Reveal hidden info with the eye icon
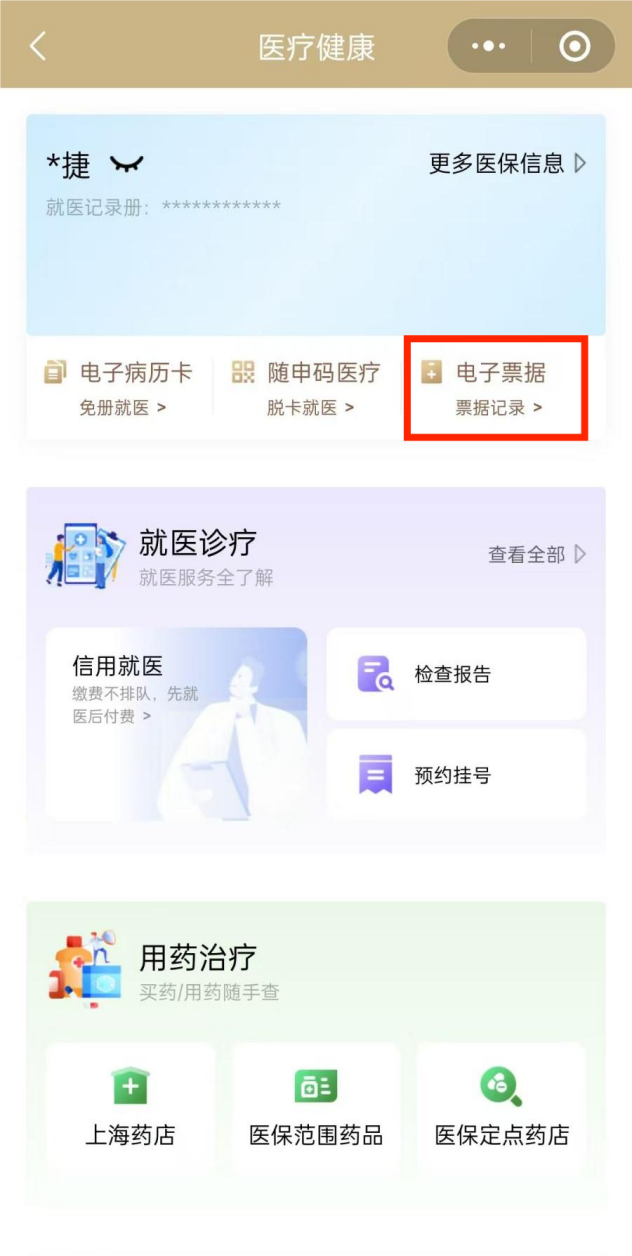Viewport: 632px width, 1256px height. pyautogui.click(x=127, y=165)
